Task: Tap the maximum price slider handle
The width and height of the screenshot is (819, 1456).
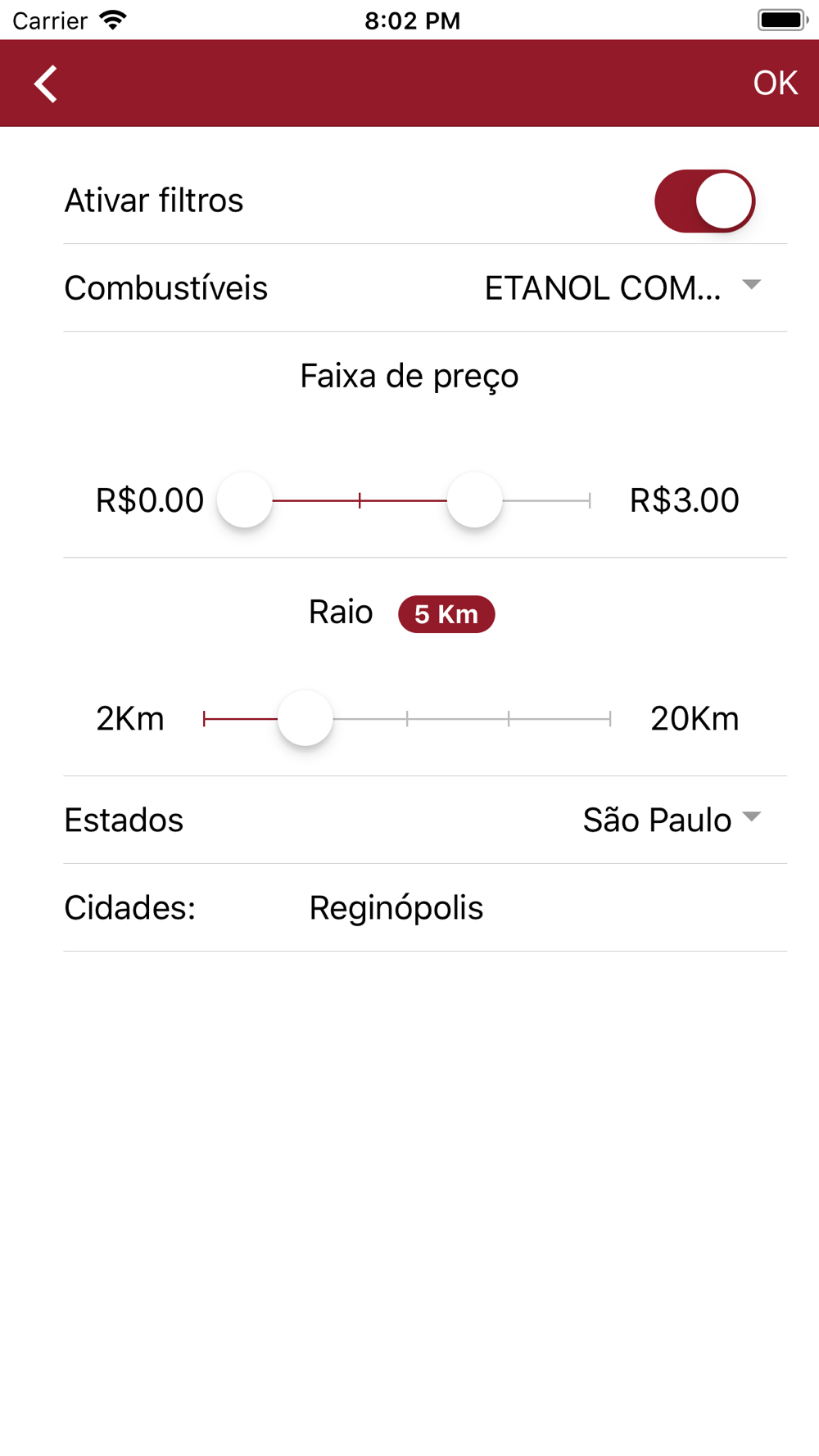Action: tap(474, 500)
